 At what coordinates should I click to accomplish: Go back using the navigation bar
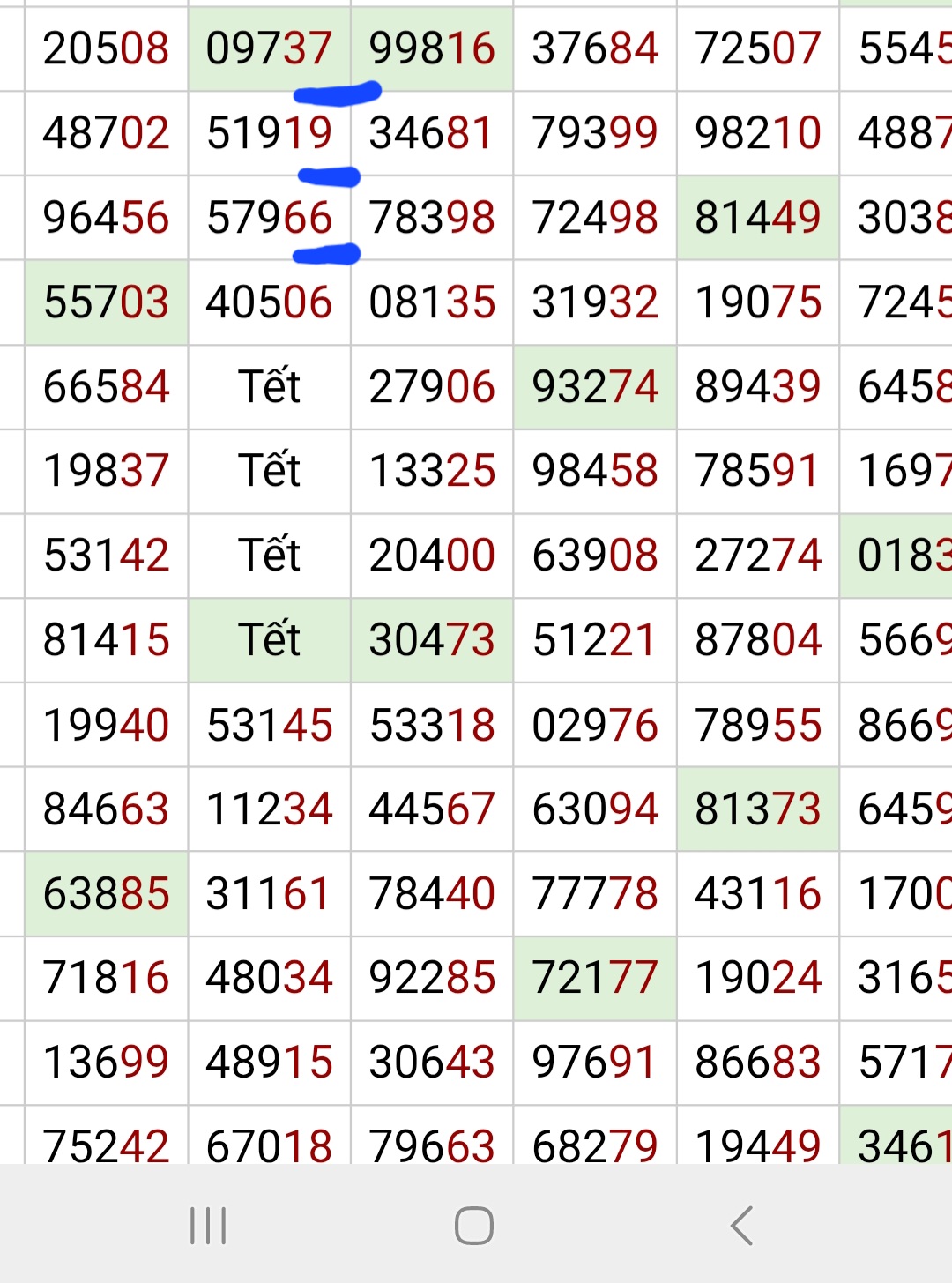741,1225
